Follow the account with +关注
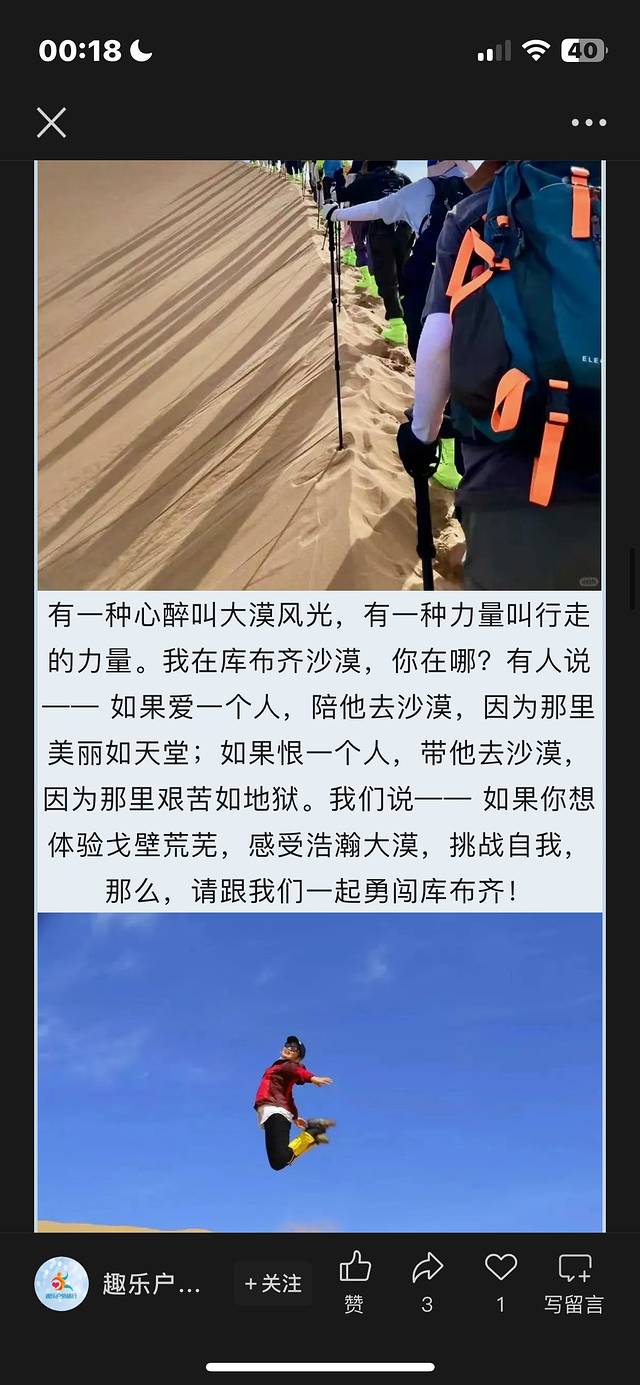The height and width of the screenshot is (1385, 640). (x=273, y=1284)
